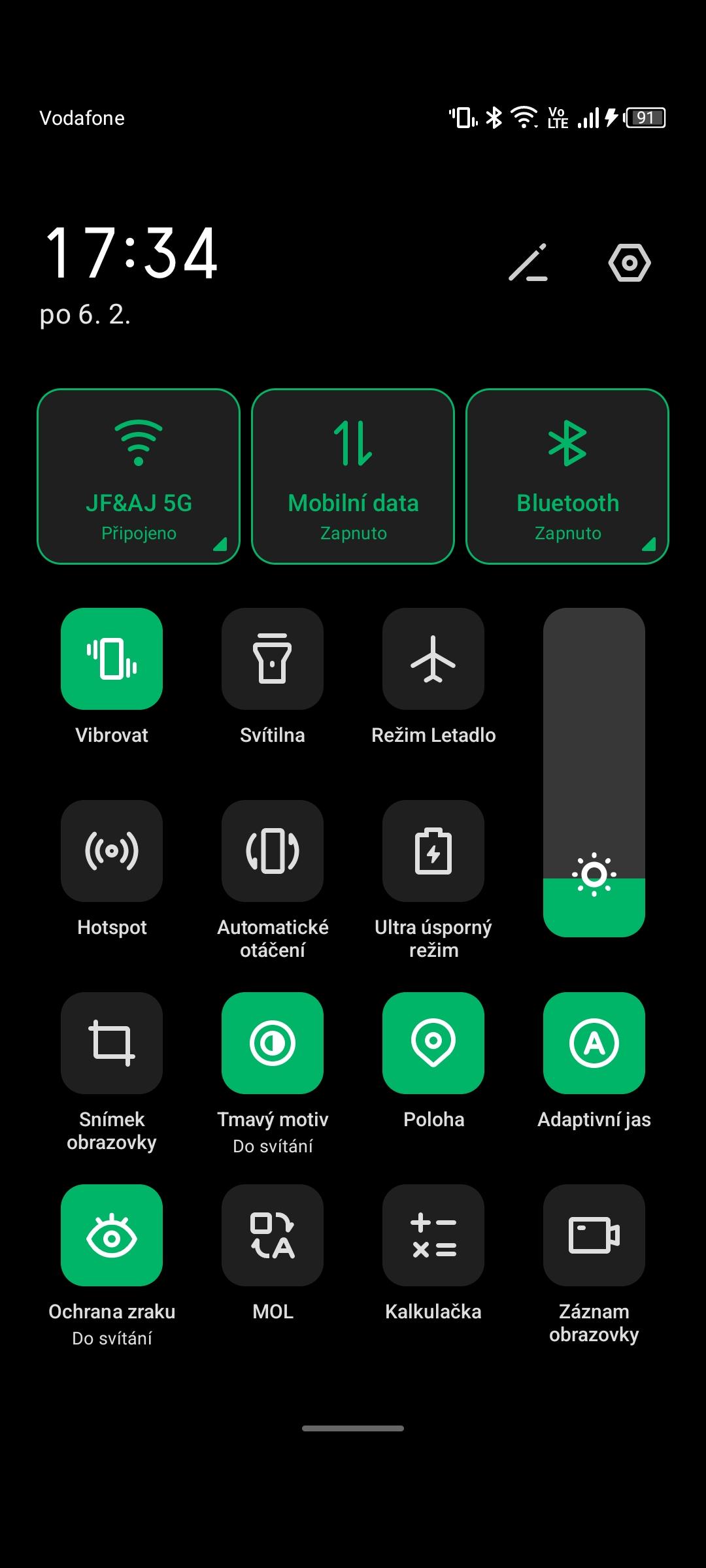This screenshot has width=706, height=1568.
Task: Launch Kalkulačka
Action: point(433,1235)
